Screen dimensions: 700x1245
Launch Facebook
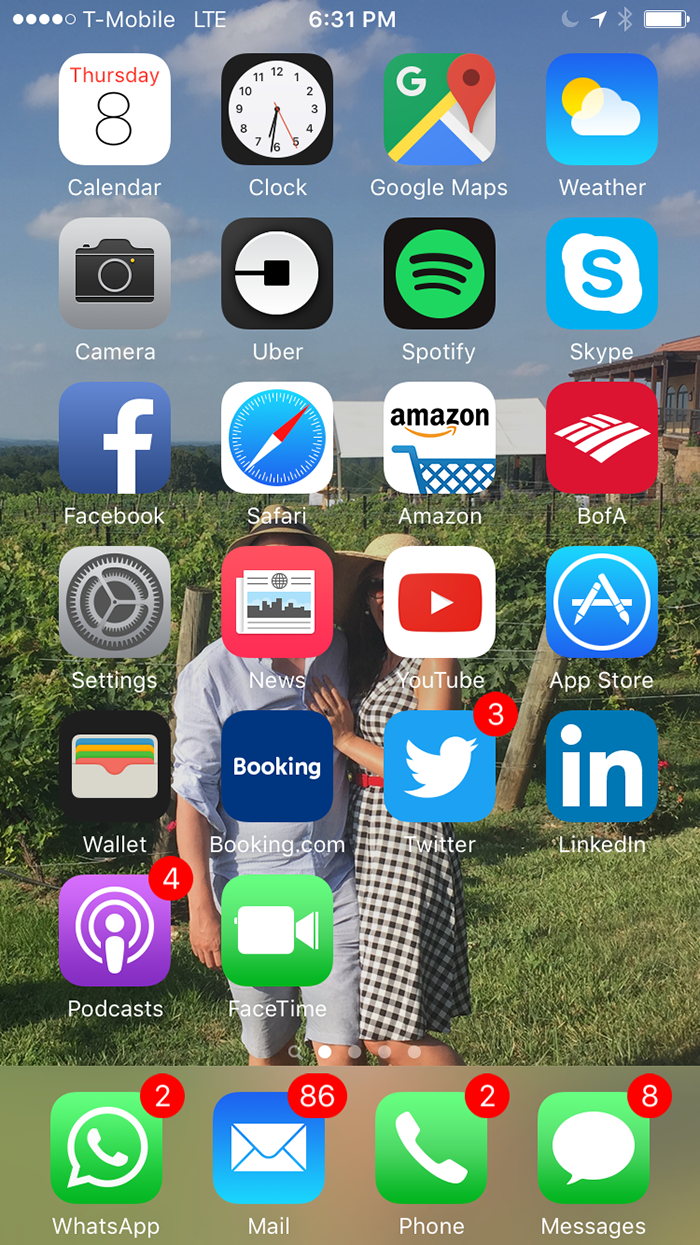[x=115, y=437]
